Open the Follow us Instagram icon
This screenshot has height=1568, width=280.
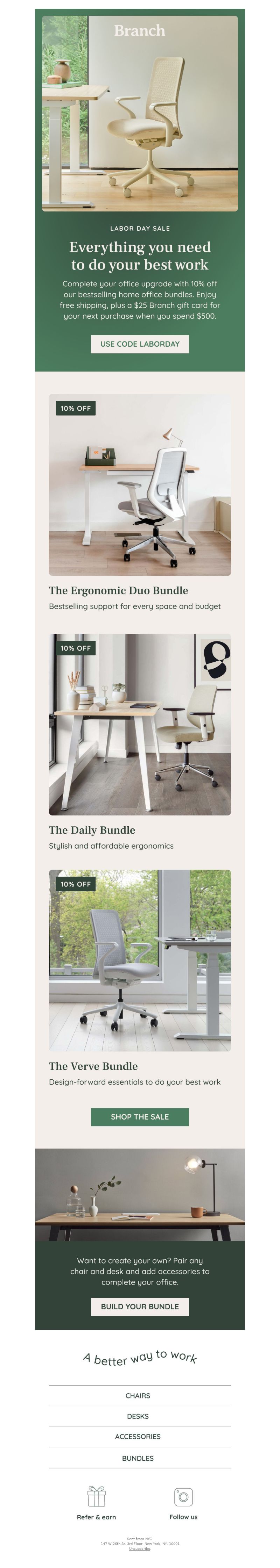183,1497
